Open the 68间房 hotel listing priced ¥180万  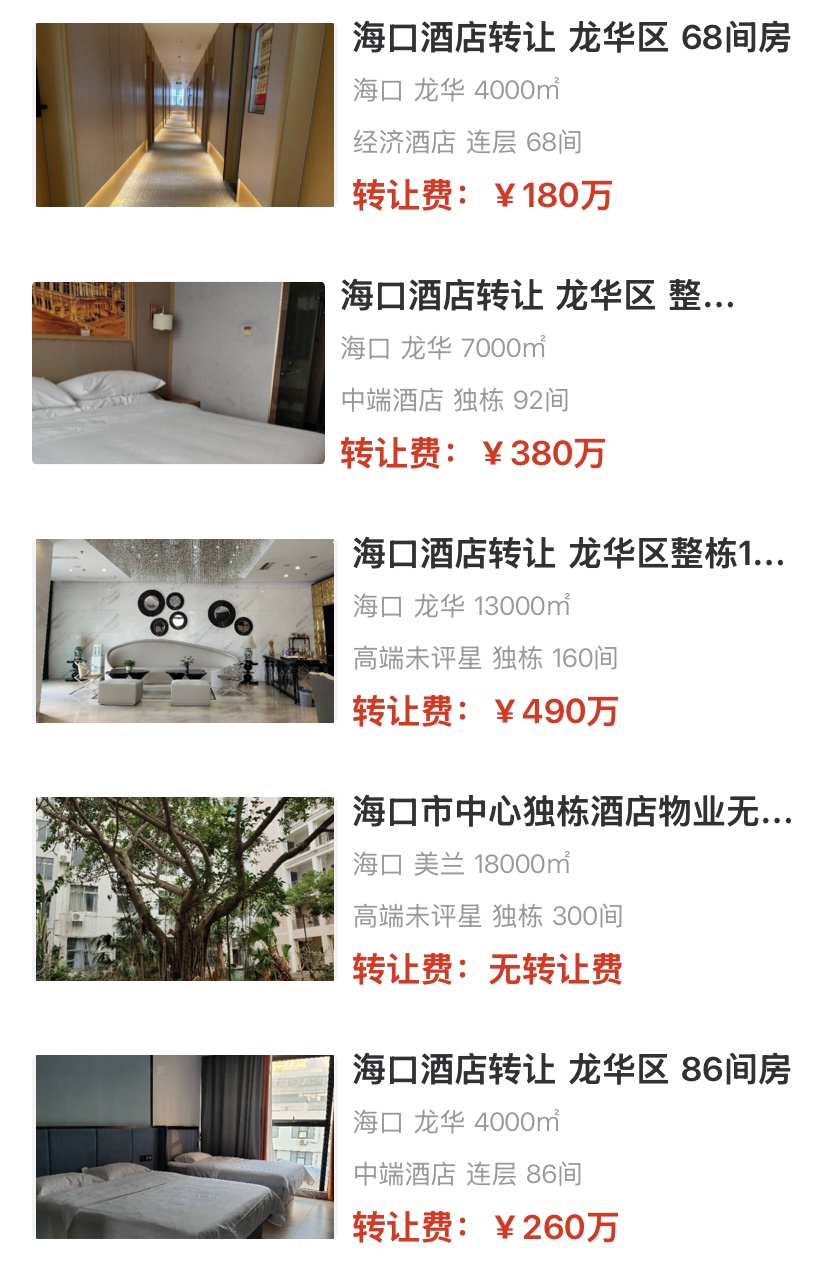(571, 39)
